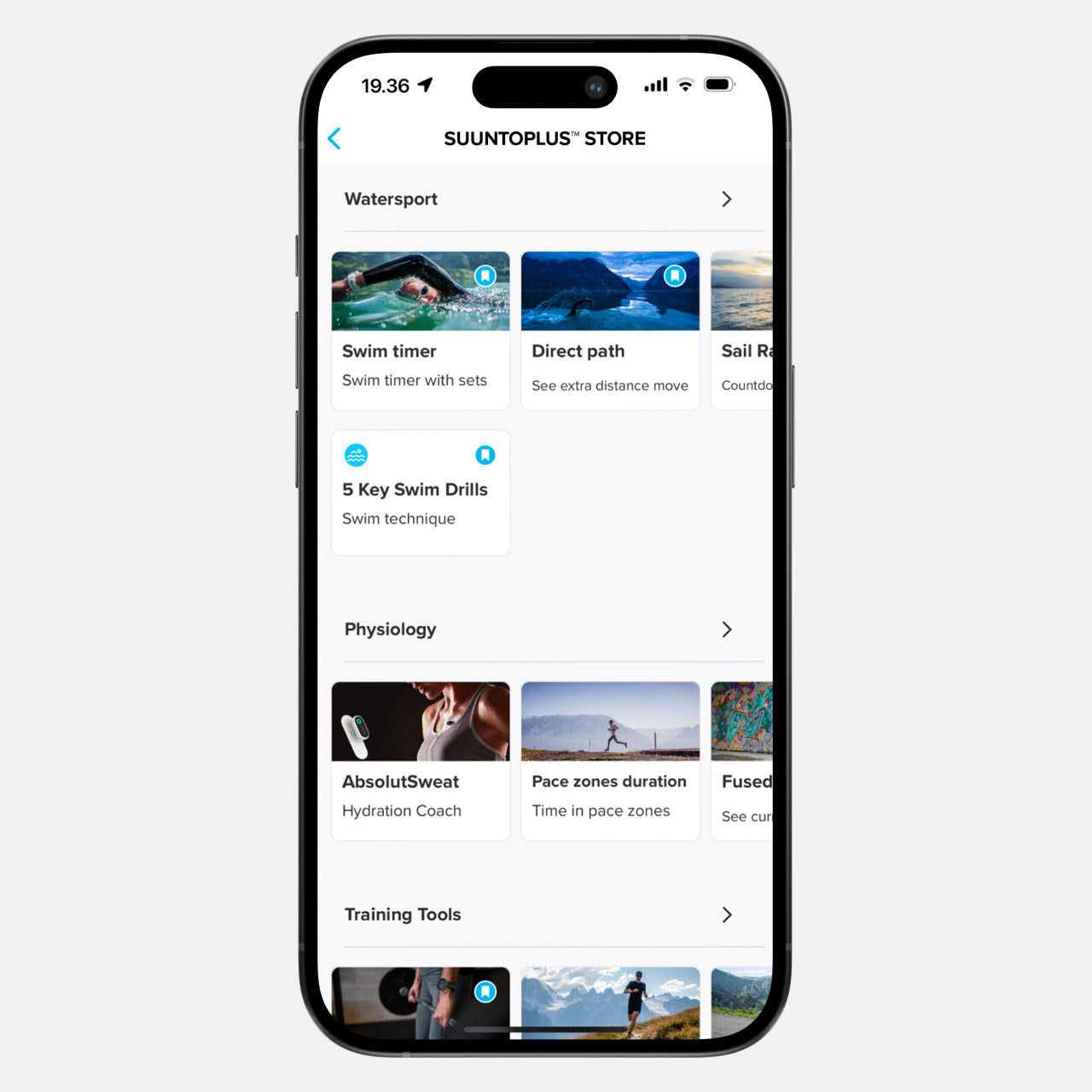The image size is (1092, 1092).
Task: Toggle bookmark on 5 Key Swim Drills
Action: [485, 455]
